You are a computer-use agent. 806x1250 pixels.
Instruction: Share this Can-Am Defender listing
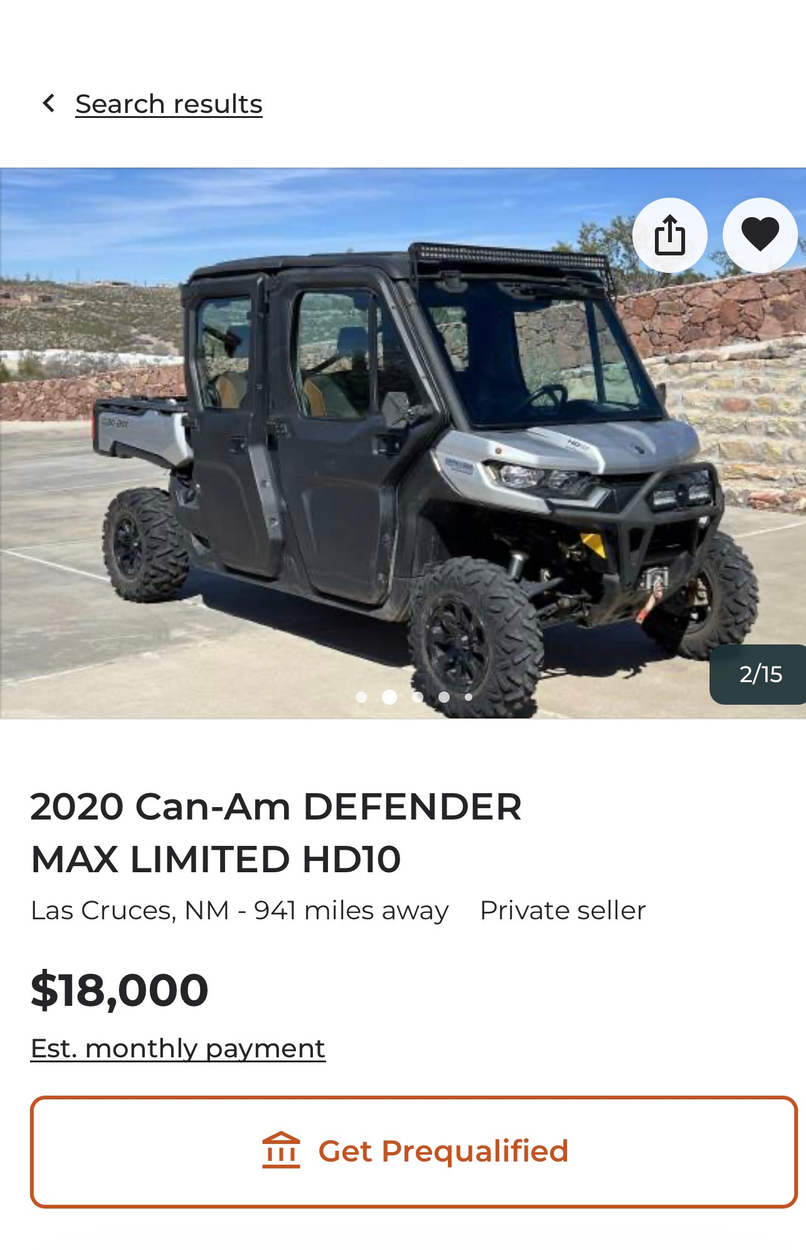(x=670, y=237)
